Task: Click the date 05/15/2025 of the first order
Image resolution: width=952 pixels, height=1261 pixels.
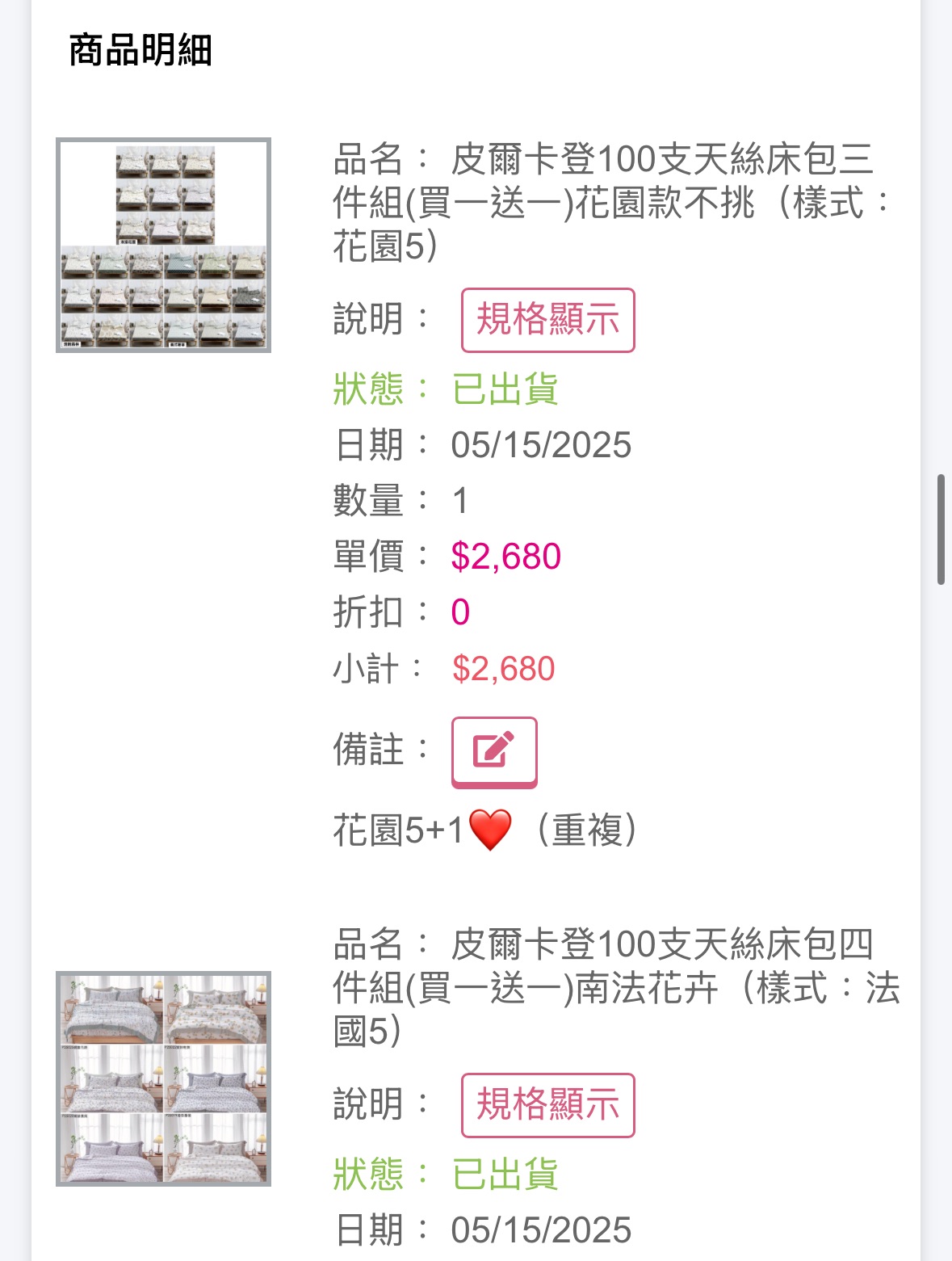Action: (x=541, y=444)
